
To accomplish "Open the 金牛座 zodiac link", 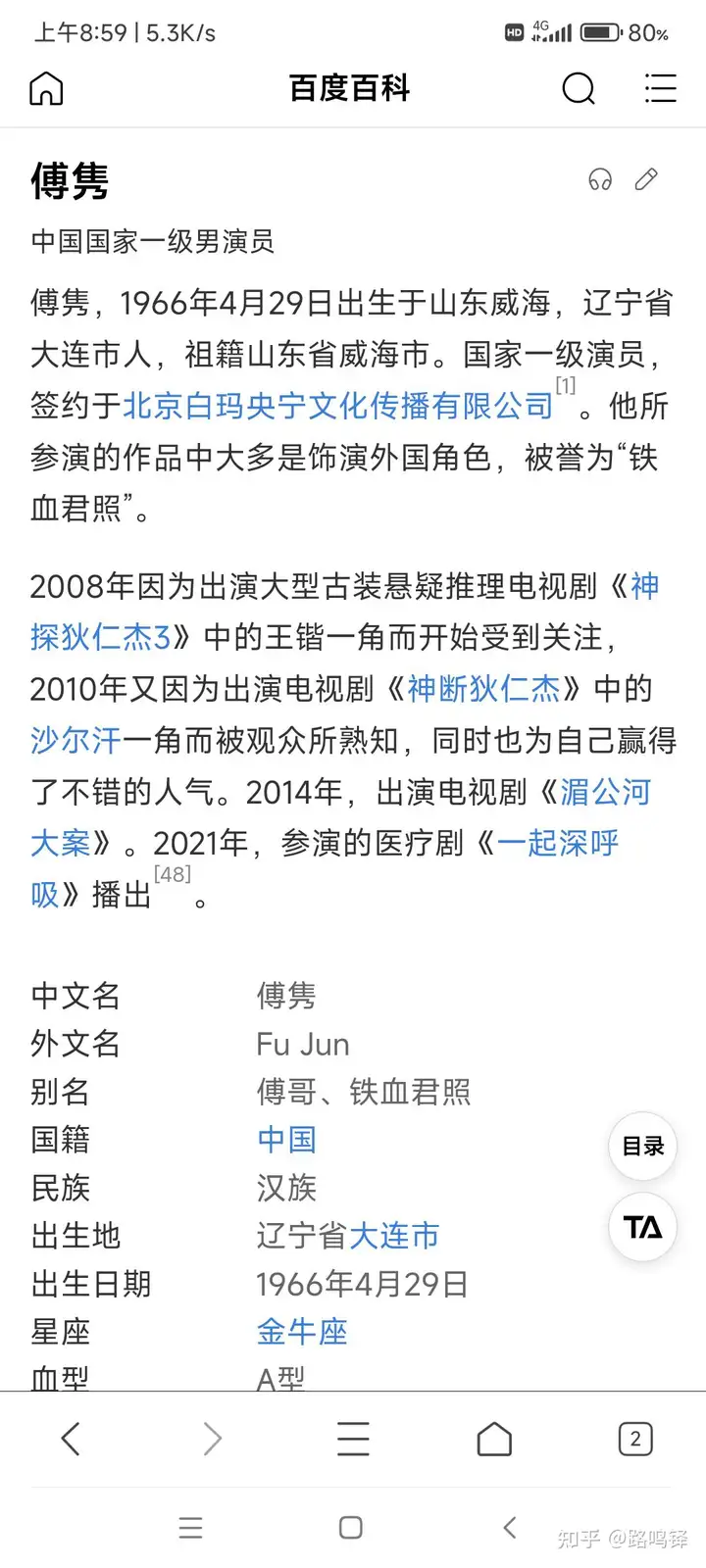I will tap(302, 1332).
